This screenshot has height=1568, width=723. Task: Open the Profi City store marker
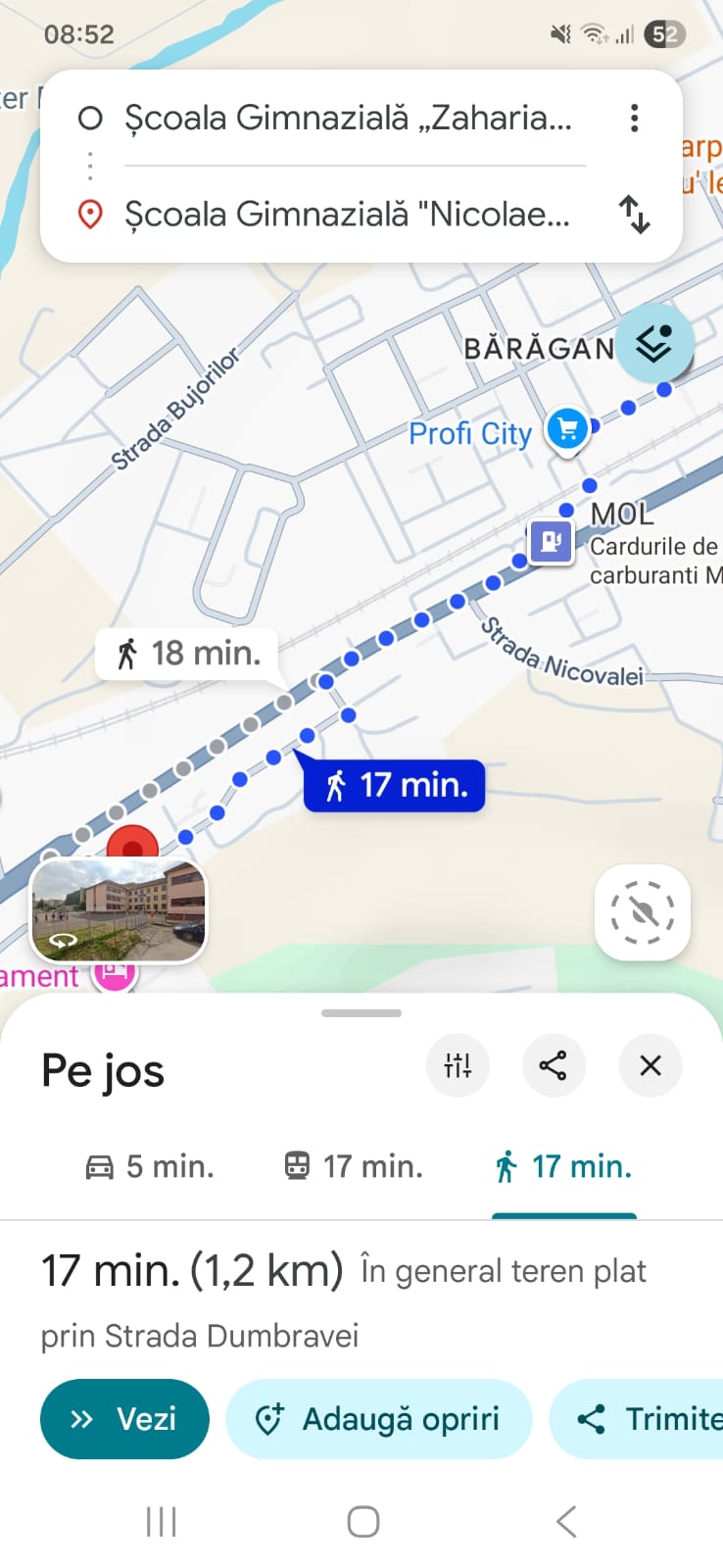point(566,428)
